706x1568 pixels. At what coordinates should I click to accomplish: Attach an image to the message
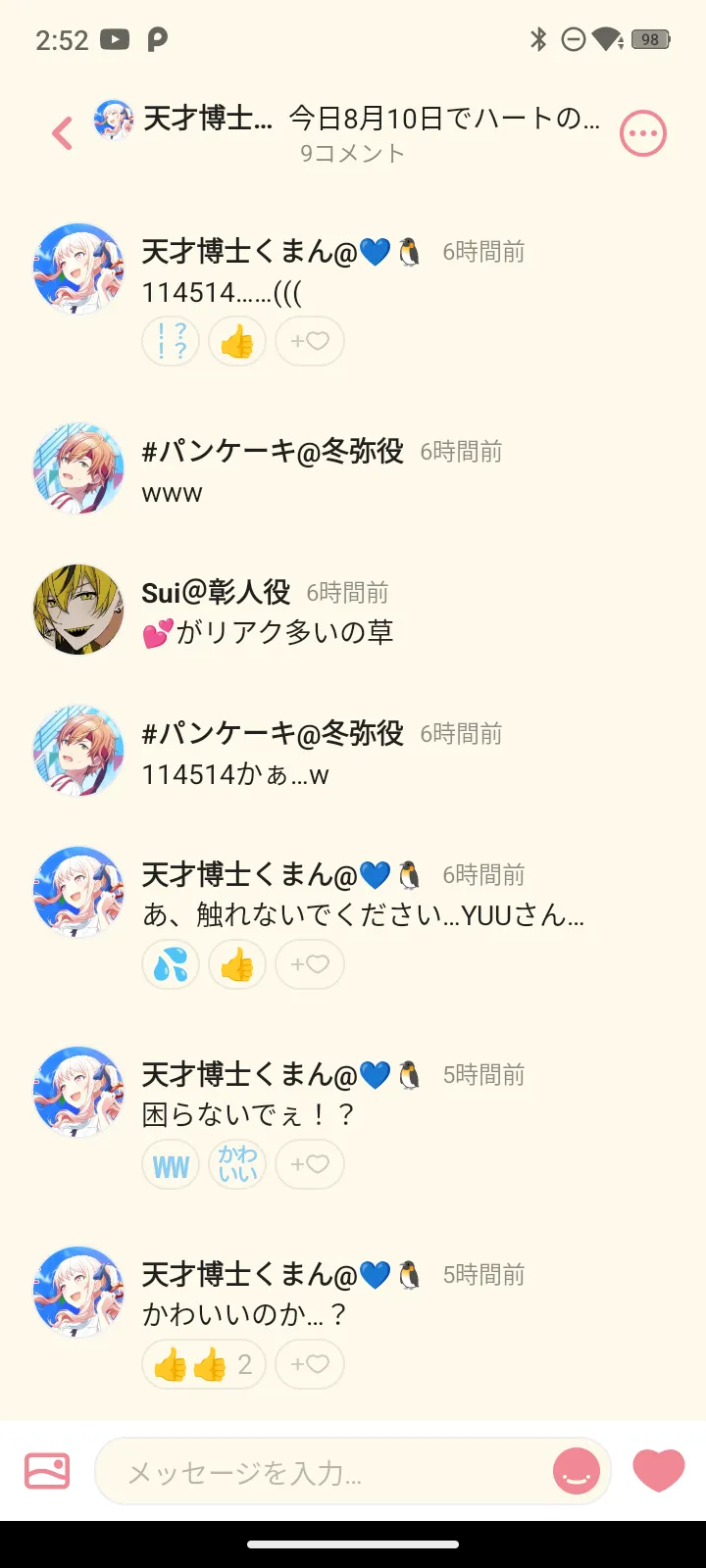click(47, 1471)
